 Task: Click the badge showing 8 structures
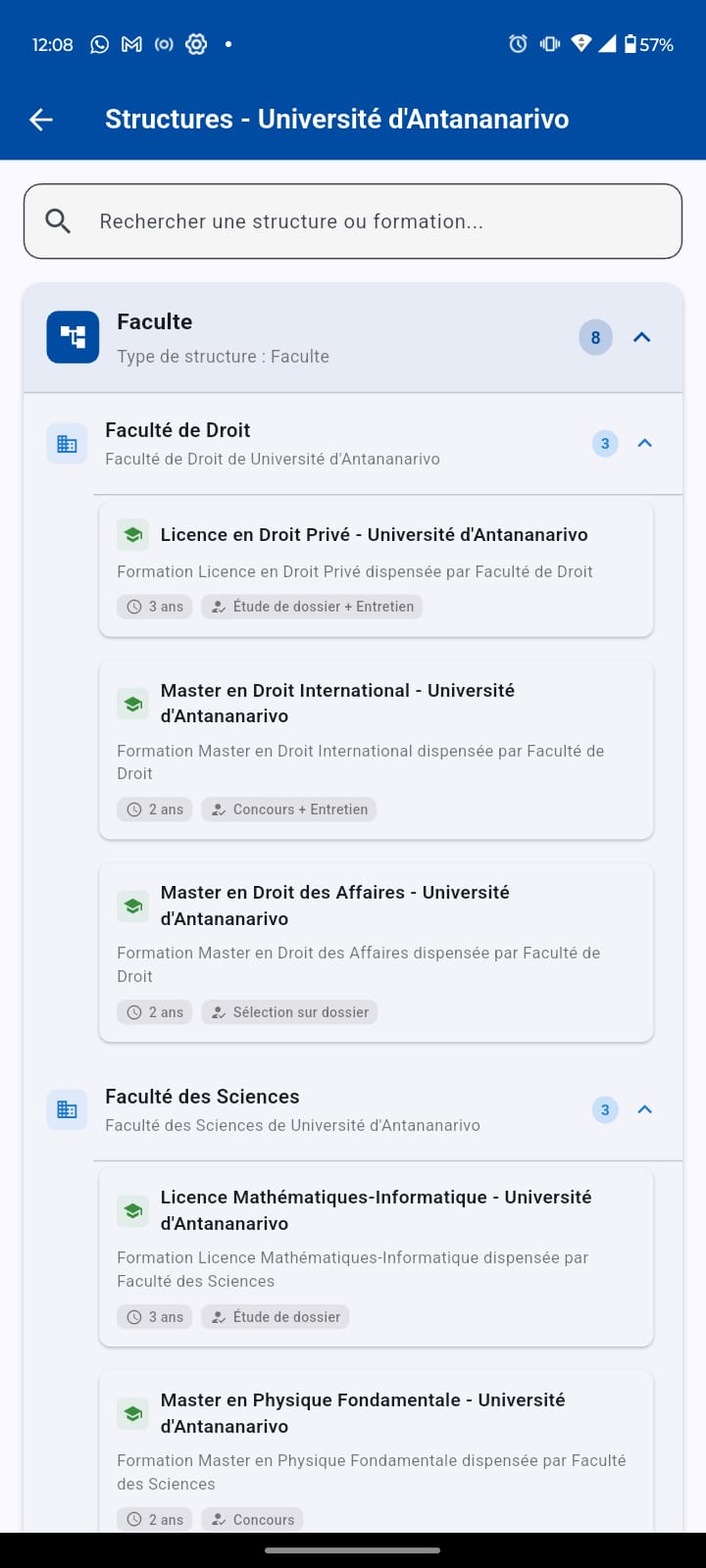pyautogui.click(x=595, y=336)
